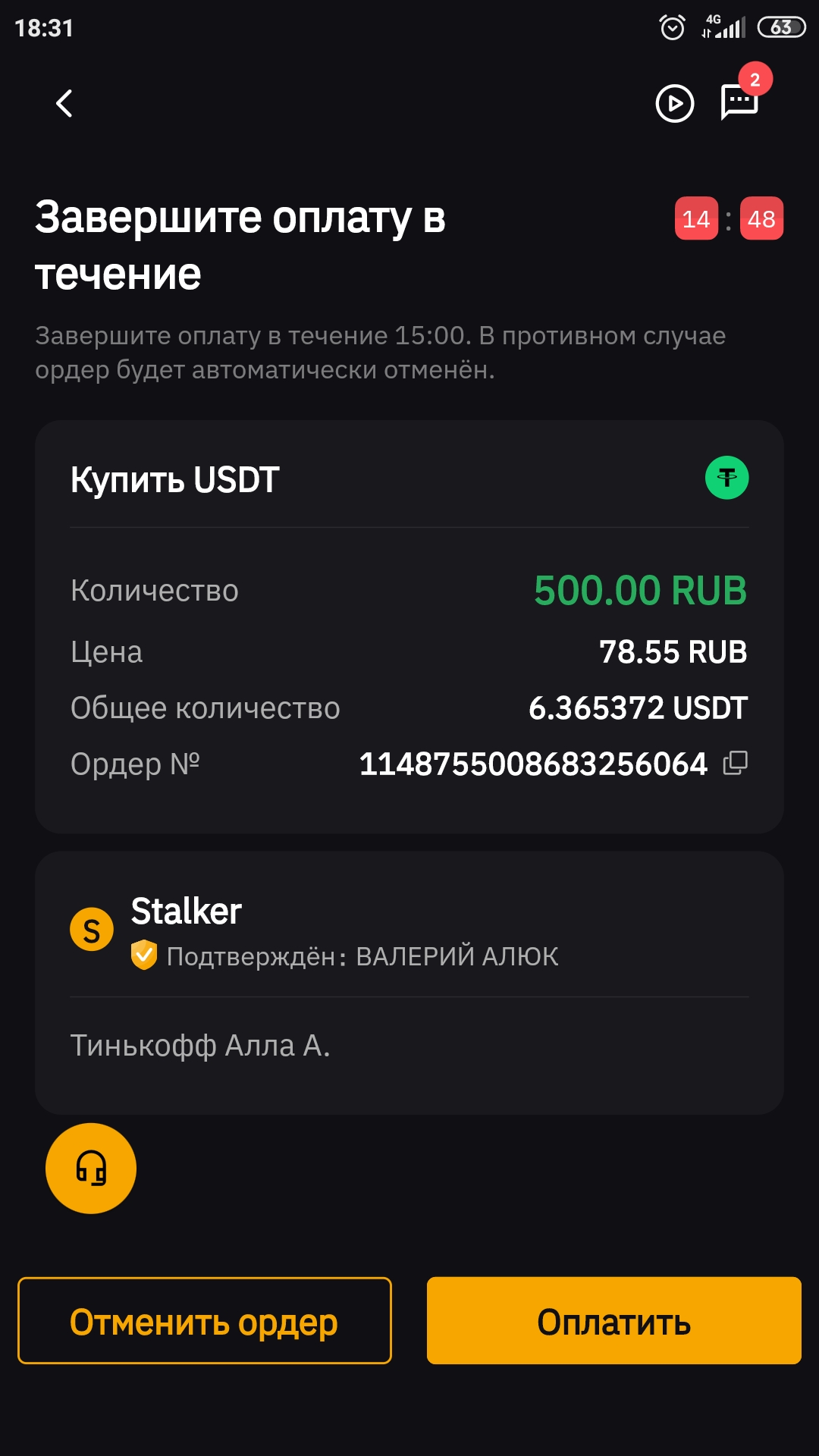Contact support via the headset button
This screenshot has width=819, height=1456.
91,1169
